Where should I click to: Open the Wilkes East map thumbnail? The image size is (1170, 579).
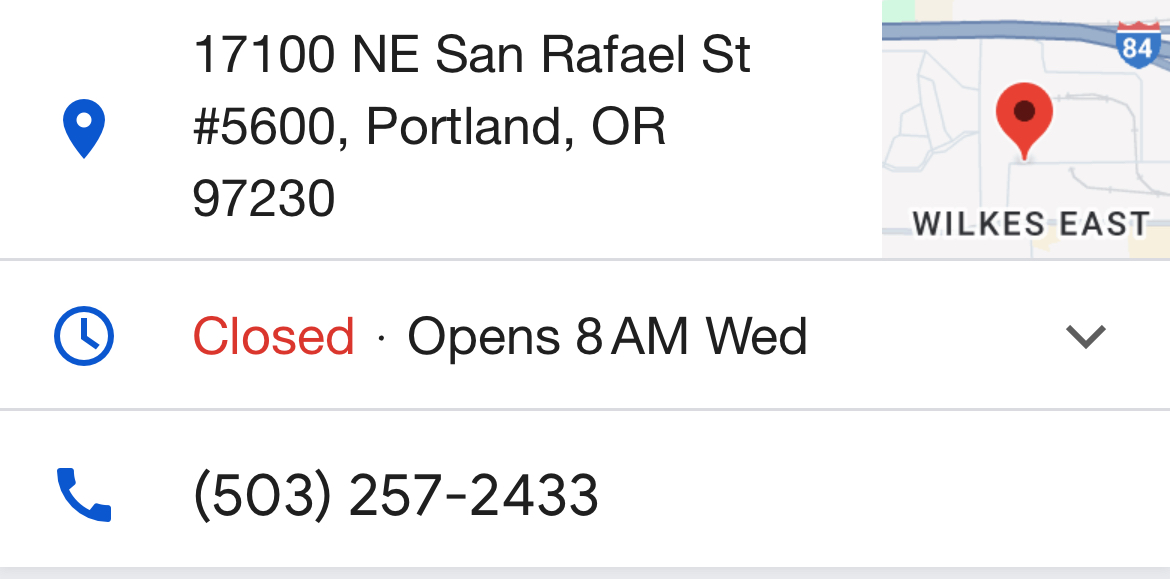click(x=1024, y=130)
